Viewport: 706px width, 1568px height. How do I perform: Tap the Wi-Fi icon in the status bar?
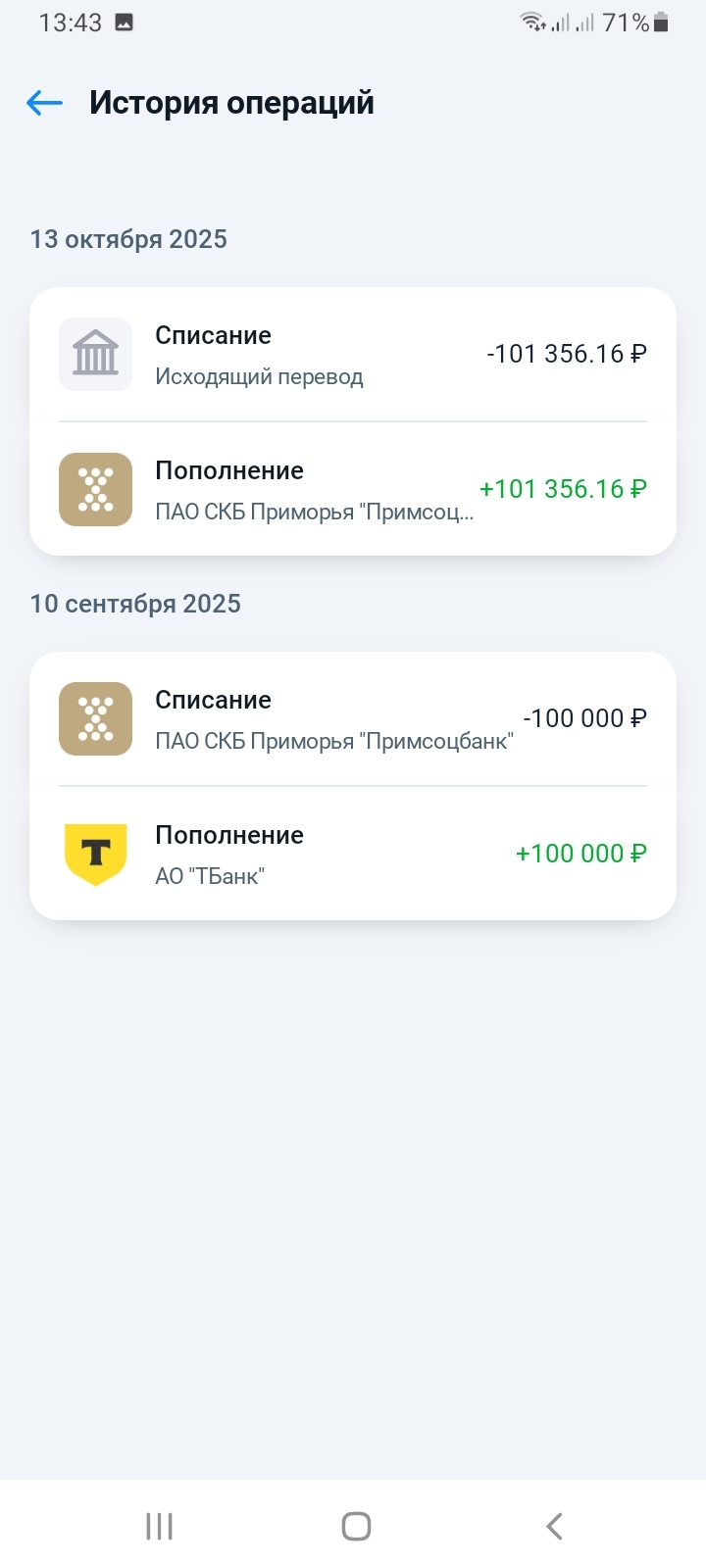(x=530, y=22)
